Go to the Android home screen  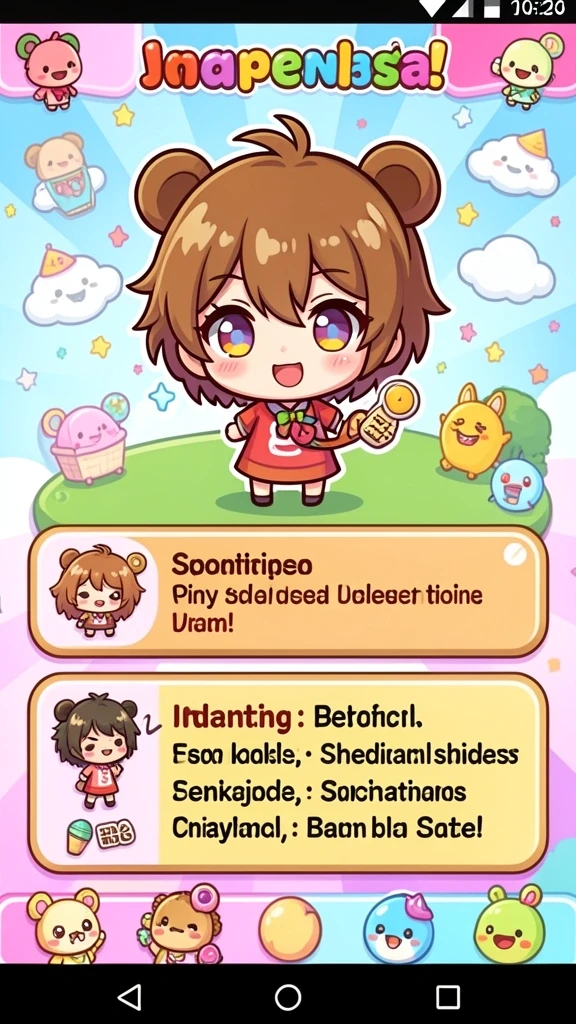point(288,997)
